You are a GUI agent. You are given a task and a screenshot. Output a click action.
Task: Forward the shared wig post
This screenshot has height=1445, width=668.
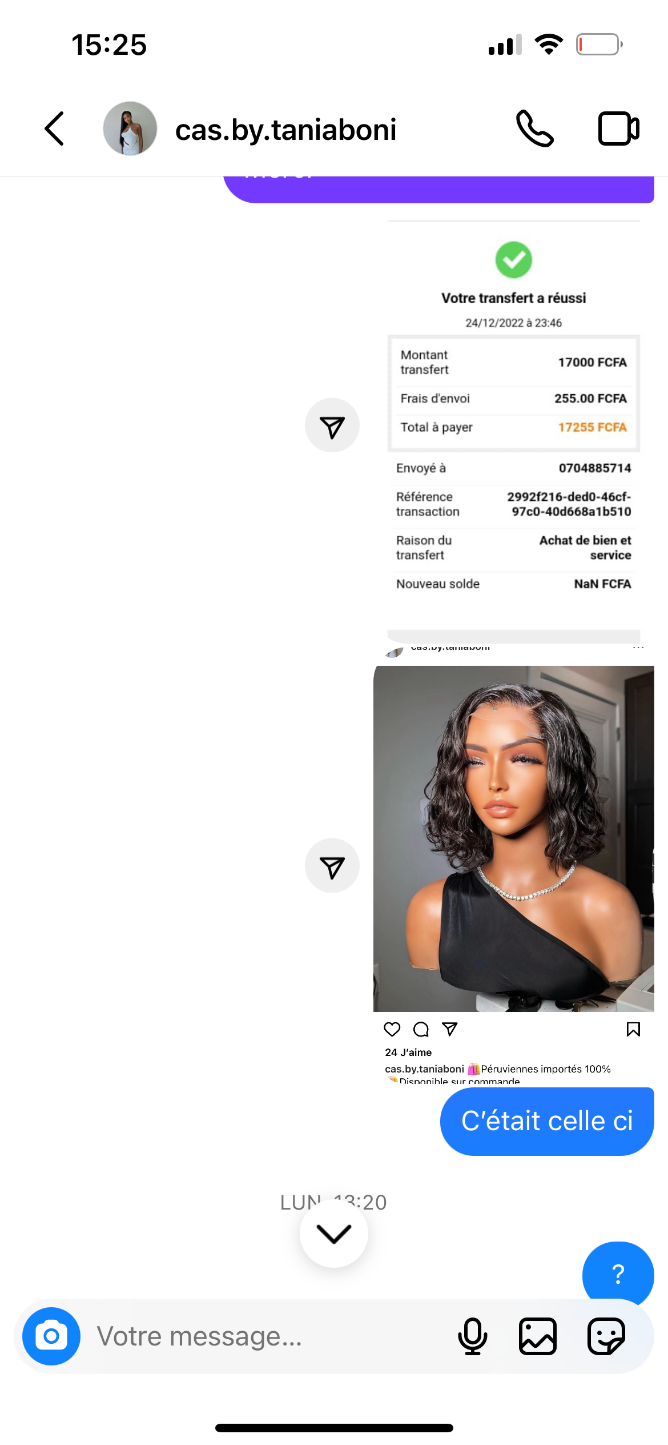click(332, 866)
